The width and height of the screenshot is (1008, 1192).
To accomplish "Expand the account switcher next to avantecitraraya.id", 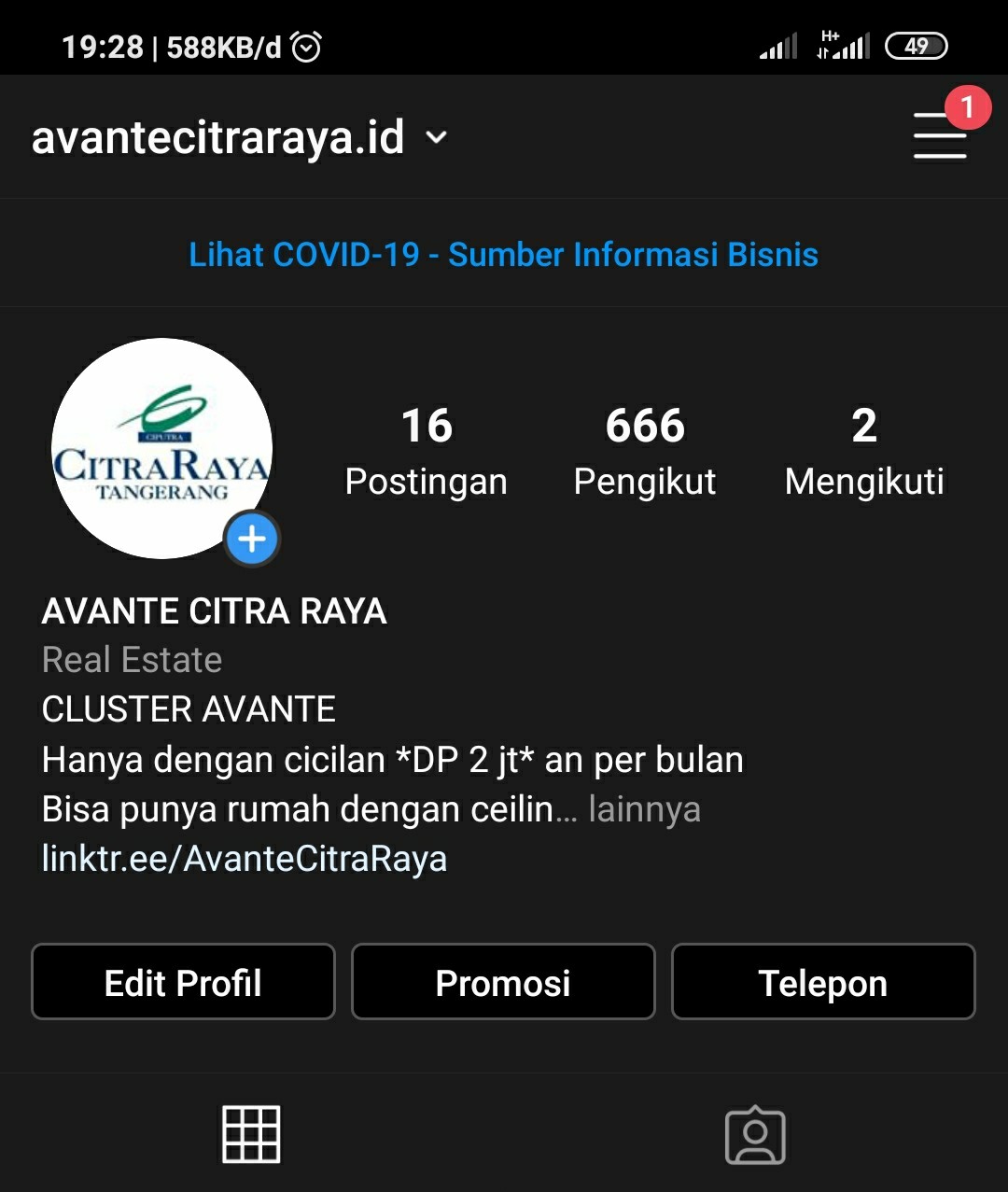I will [x=437, y=138].
